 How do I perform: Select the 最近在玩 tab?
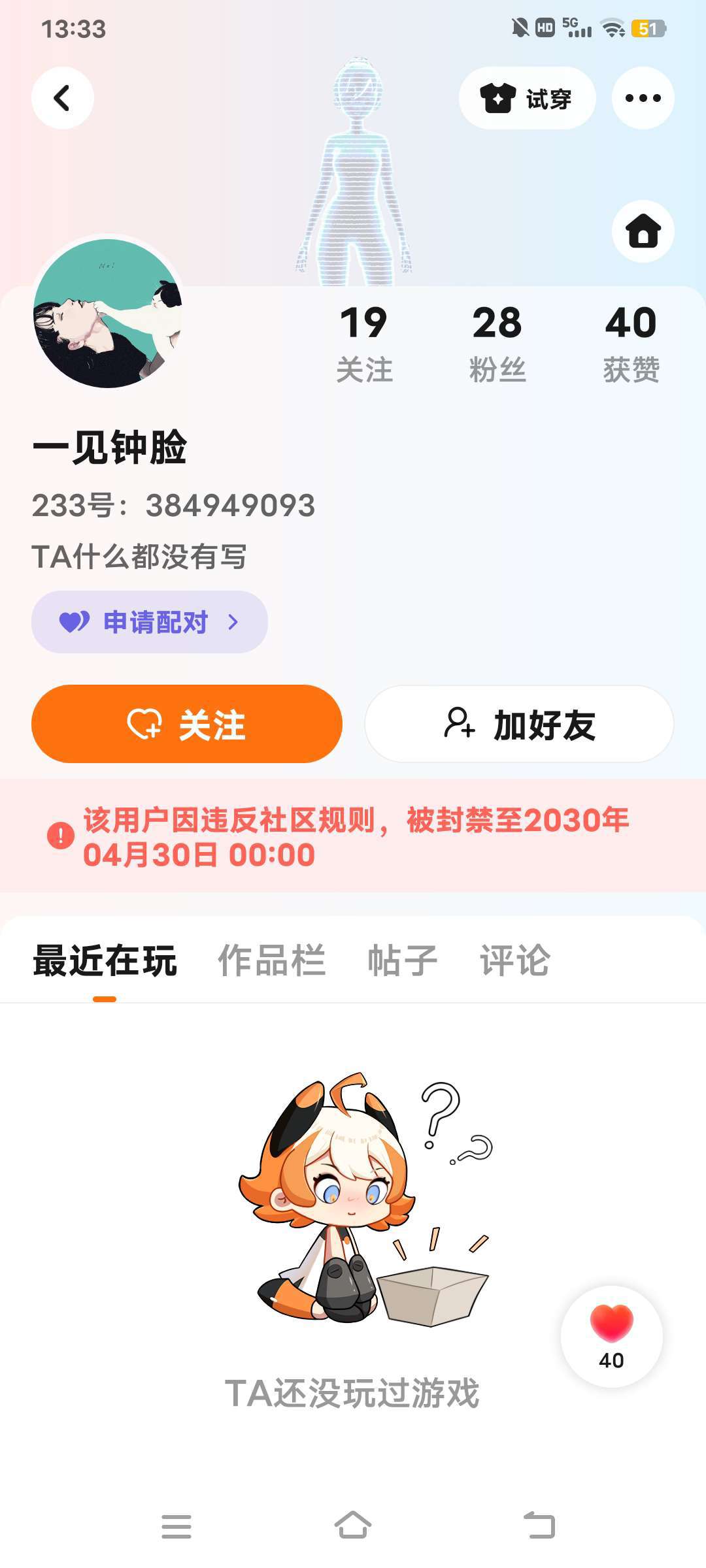(105, 960)
